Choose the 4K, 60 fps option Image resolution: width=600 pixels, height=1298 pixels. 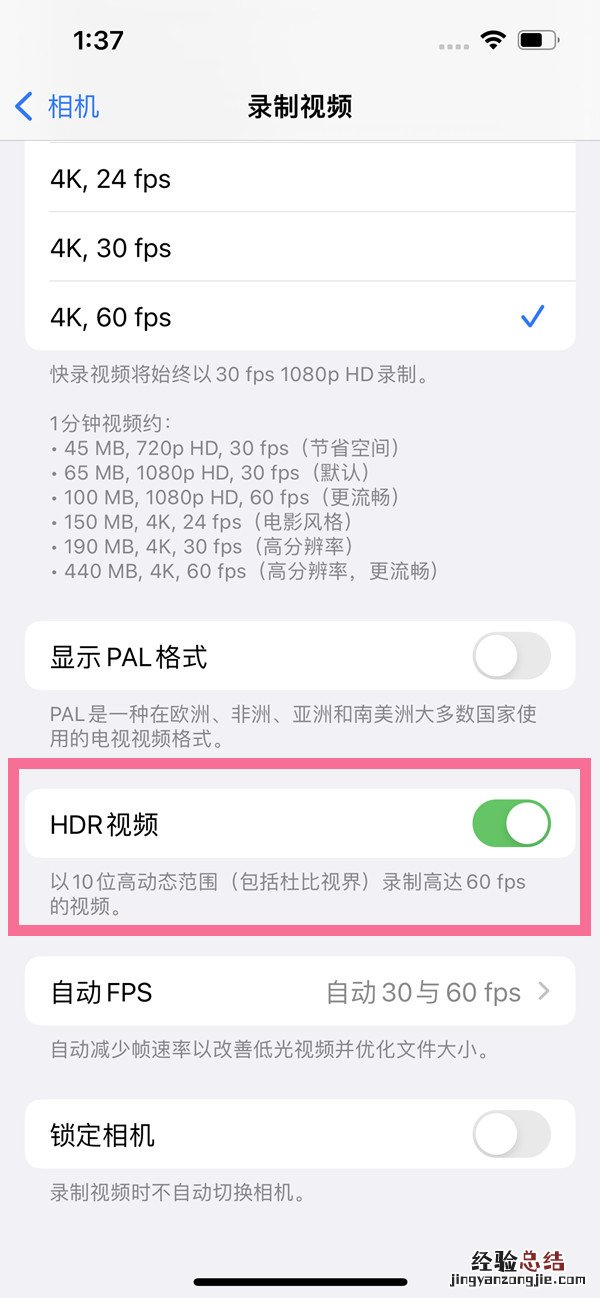(x=300, y=317)
